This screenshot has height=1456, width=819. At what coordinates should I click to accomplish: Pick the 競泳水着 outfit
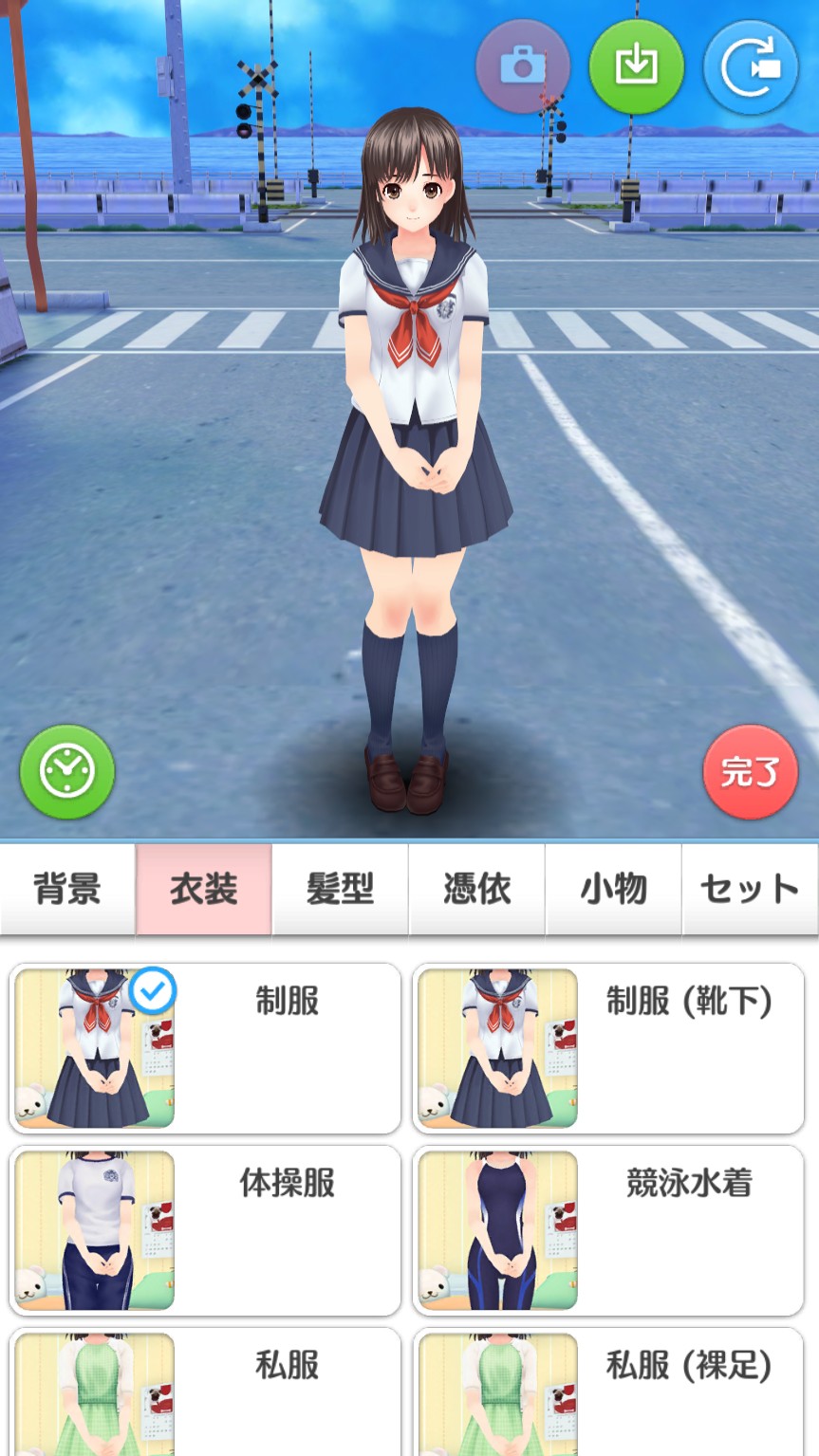[608, 1230]
